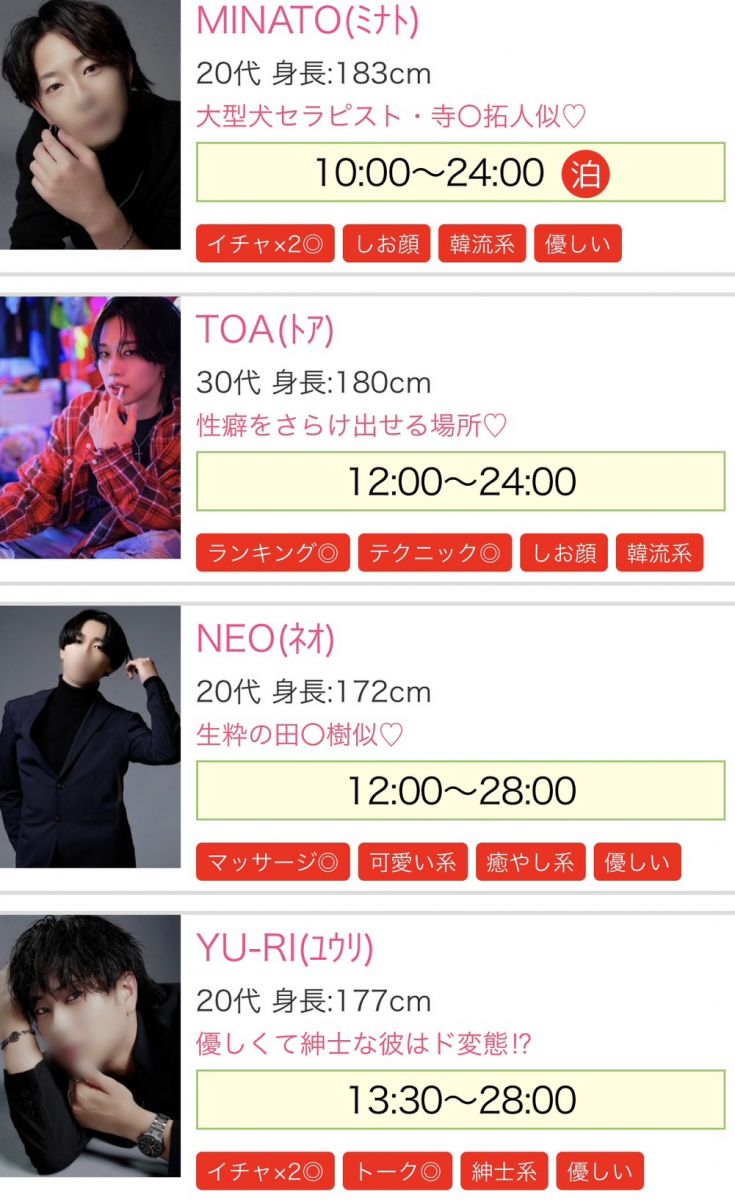
Task: Select the テクニック◎ tag under TOA
Action: (x=435, y=553)
